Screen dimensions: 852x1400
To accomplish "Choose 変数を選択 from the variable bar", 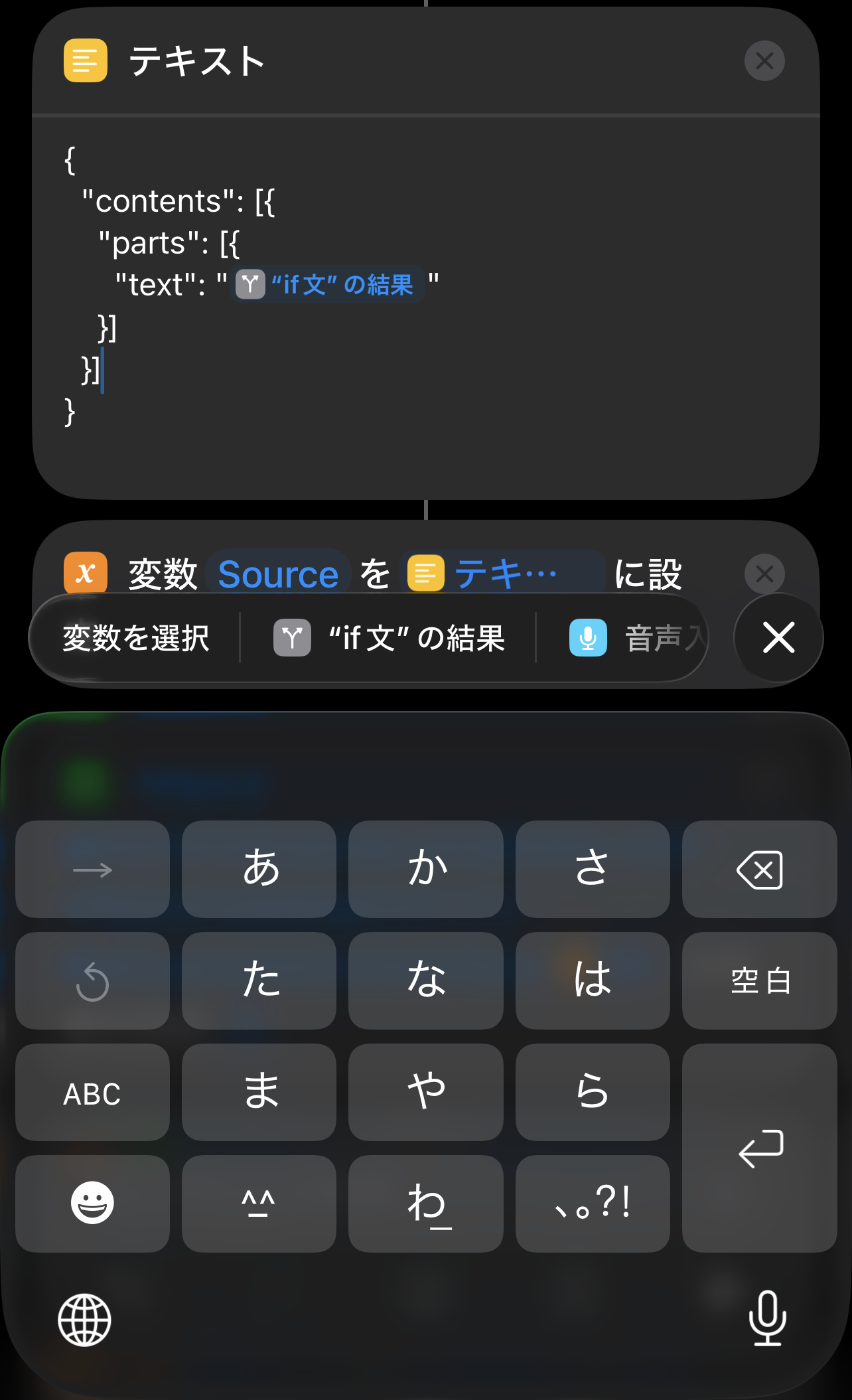I will point(136,638).
